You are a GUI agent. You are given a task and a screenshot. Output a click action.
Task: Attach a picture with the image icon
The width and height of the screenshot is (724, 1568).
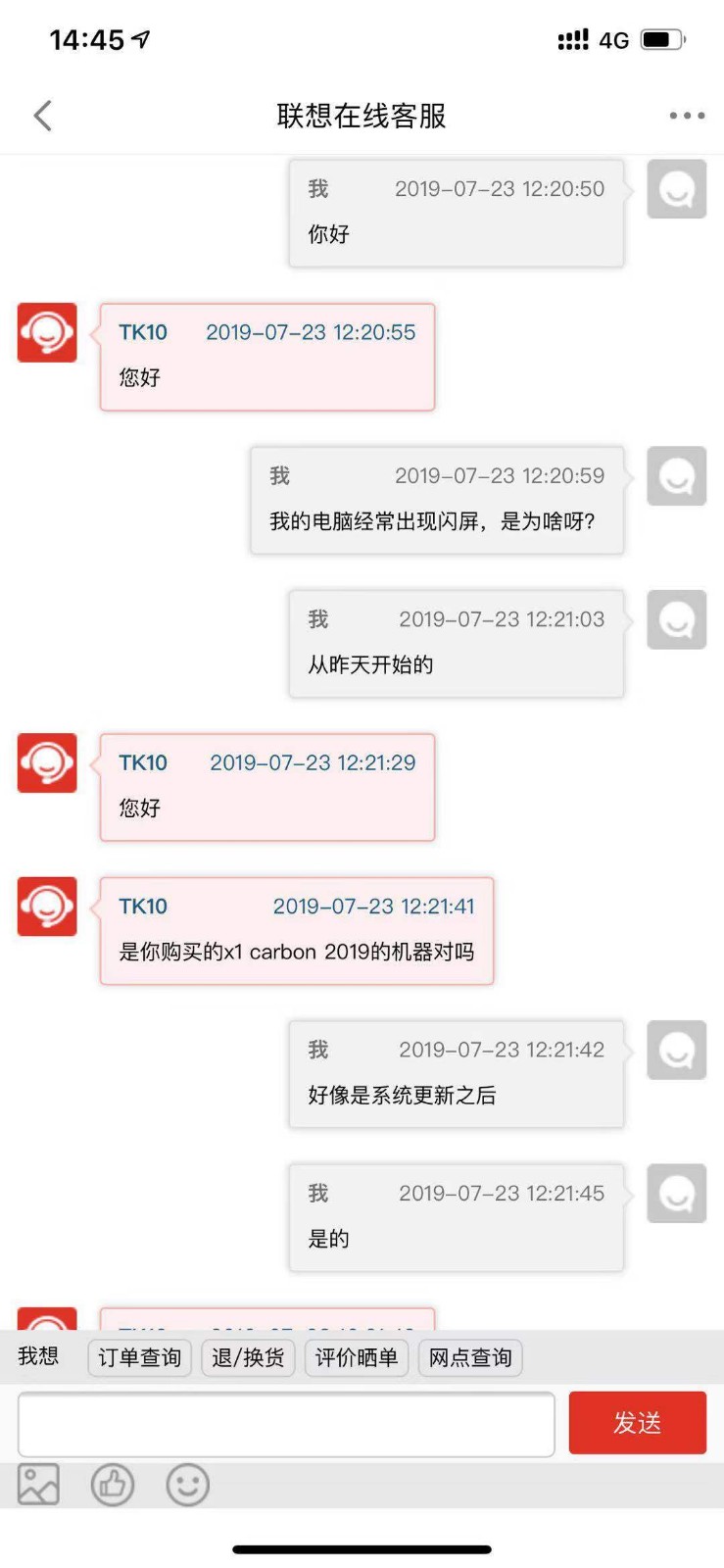pyautogui.click(x=38, y=1485)
